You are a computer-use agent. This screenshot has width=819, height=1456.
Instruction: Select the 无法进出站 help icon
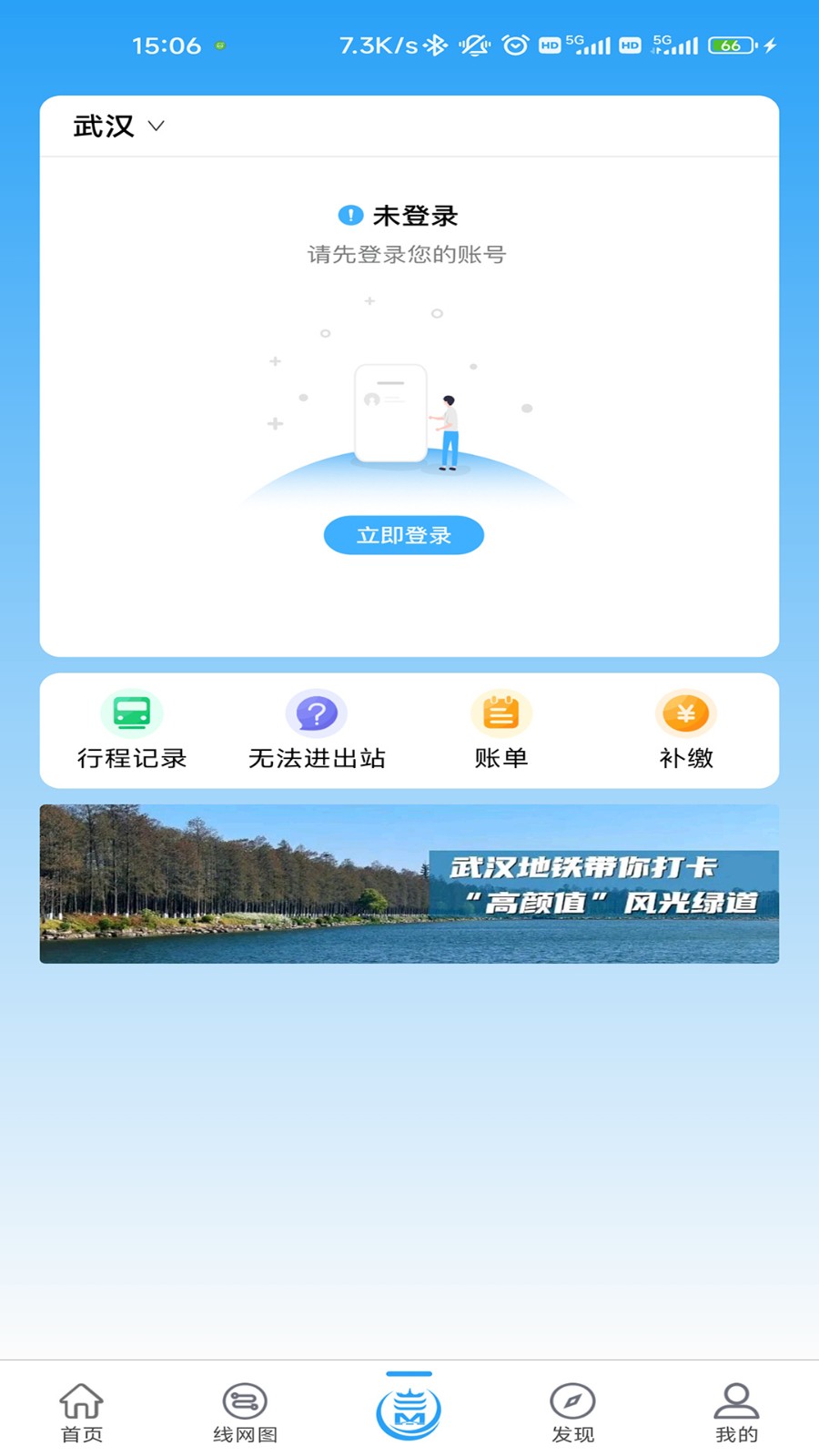click(316, 728)
